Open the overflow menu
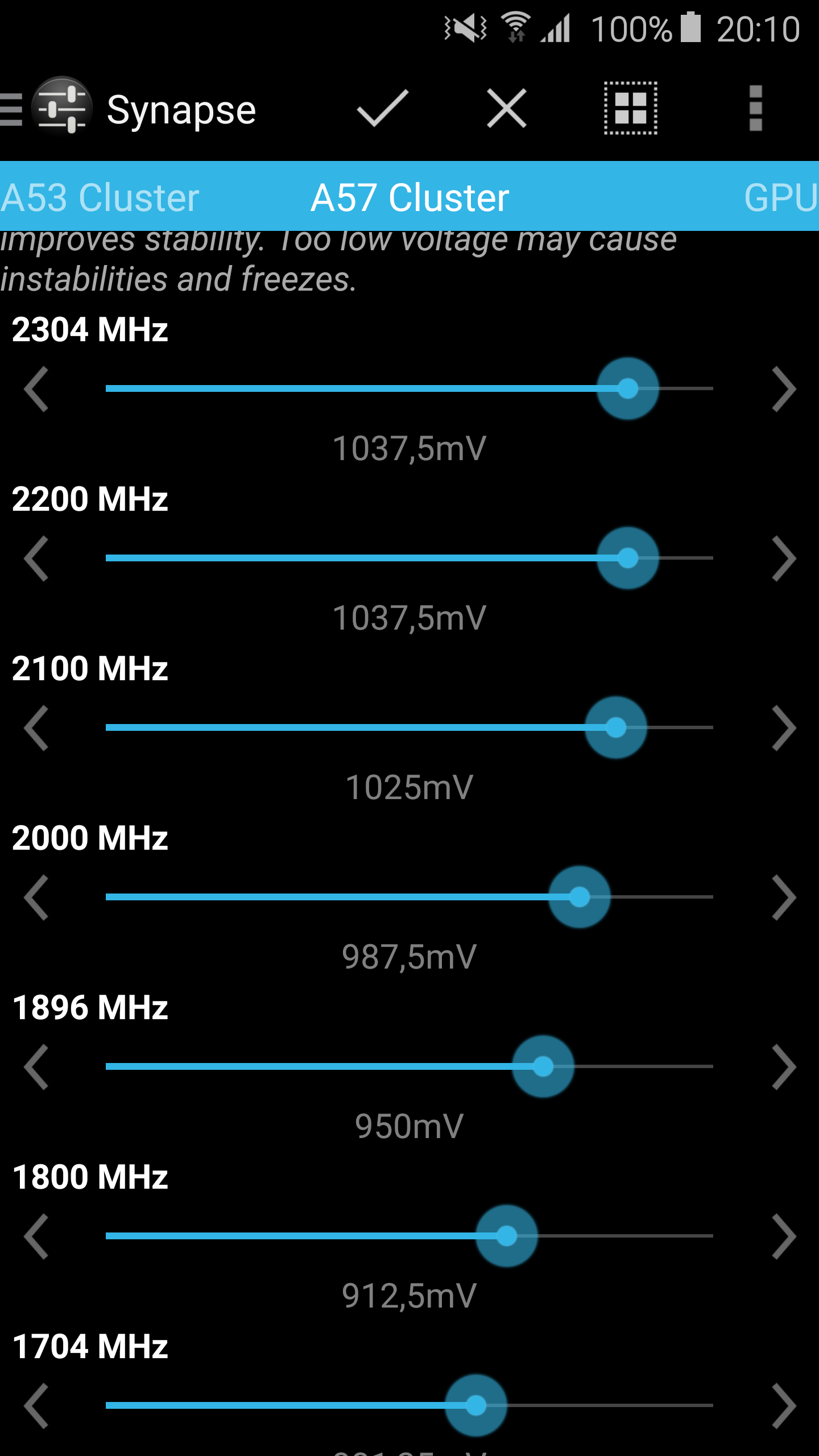 click(x=755, y=108)
